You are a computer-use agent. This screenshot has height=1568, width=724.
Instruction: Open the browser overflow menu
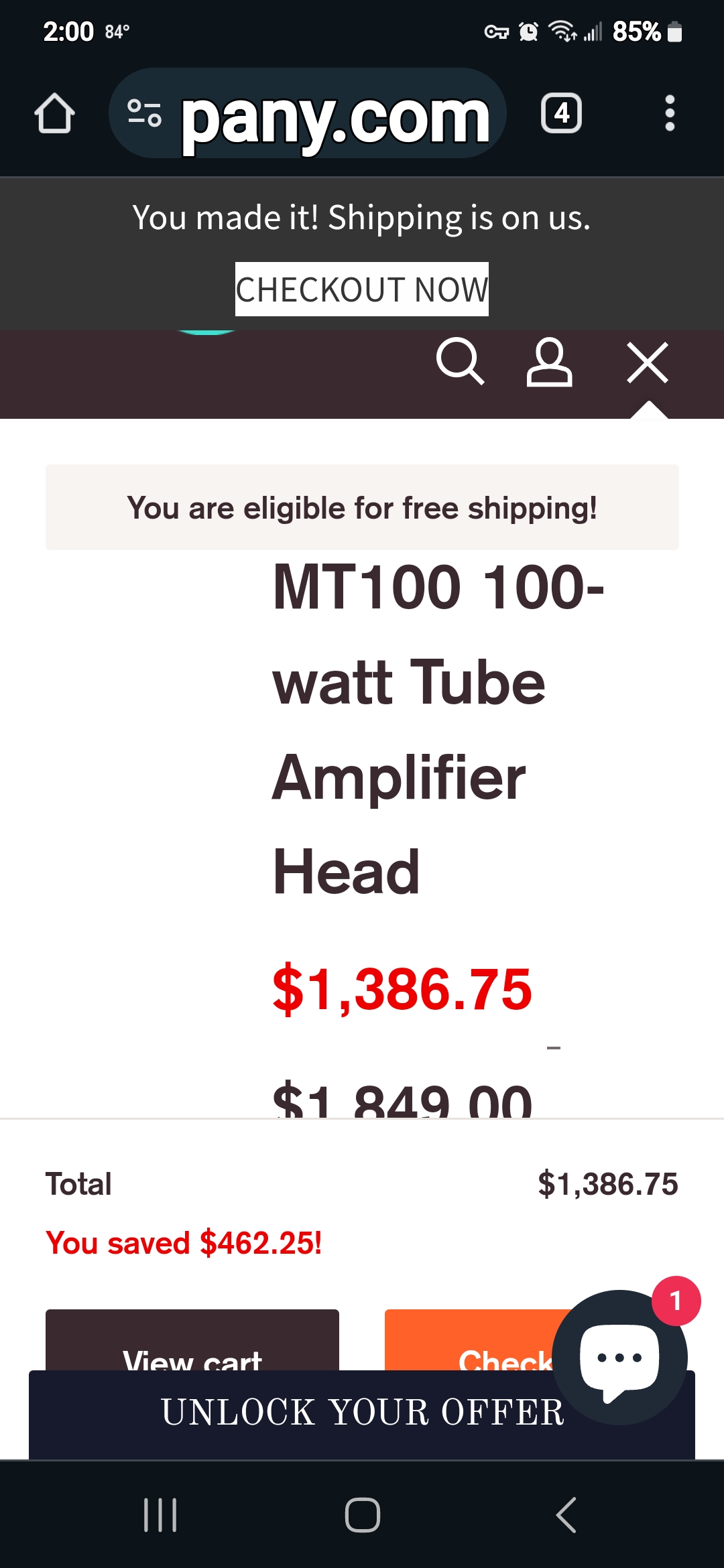pyautogui.click(x=669, y=113)
